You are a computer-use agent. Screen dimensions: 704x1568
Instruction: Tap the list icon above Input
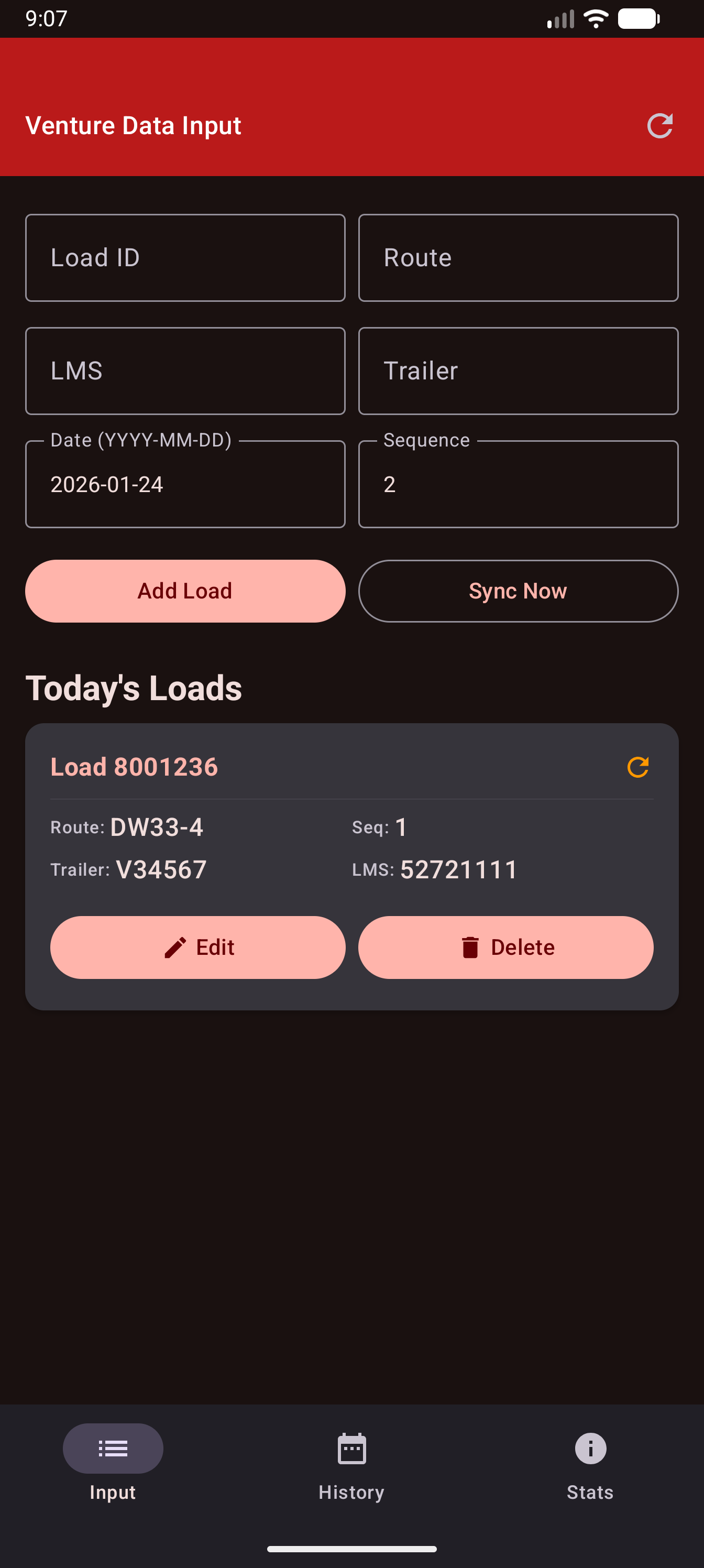[x=113, y=1449]
